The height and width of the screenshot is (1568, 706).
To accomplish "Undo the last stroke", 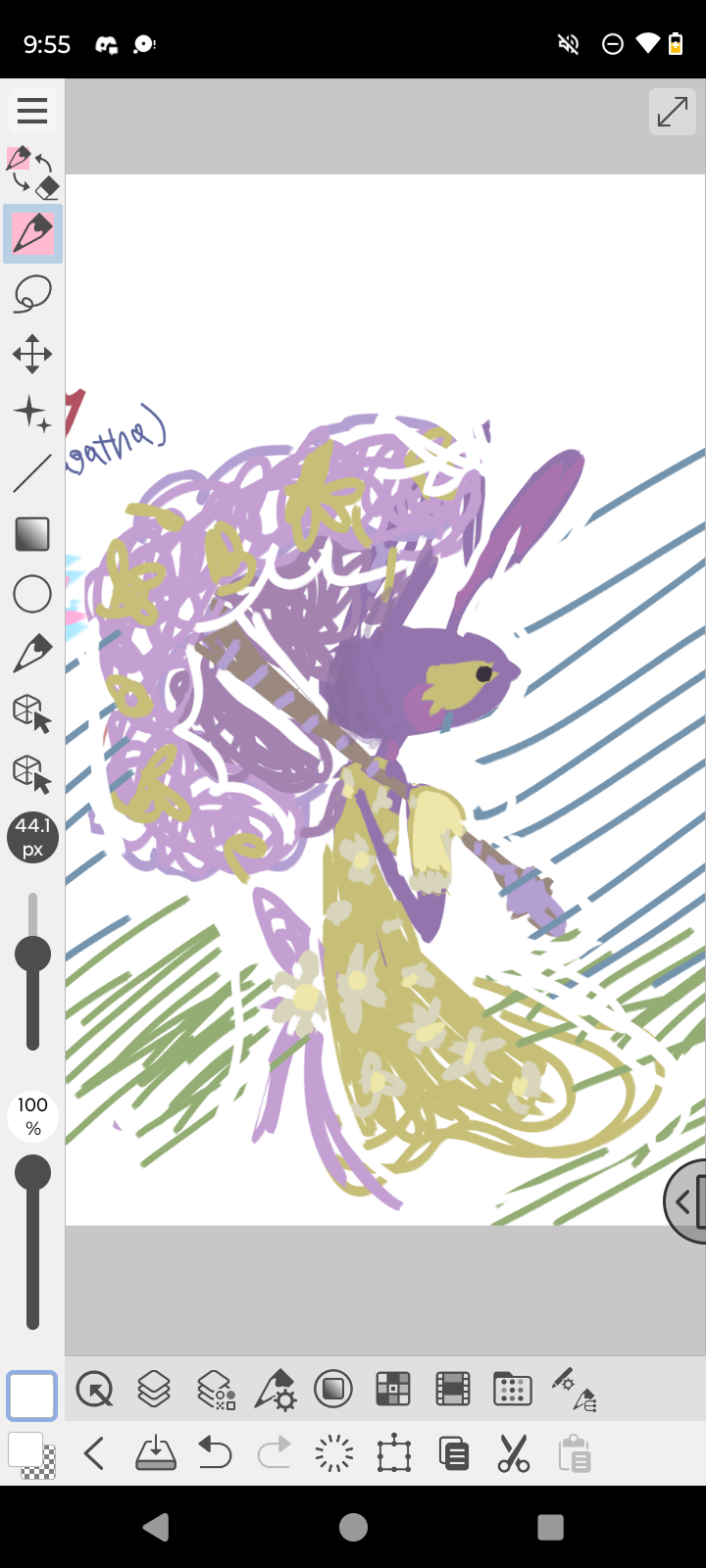I will coord(215,1454).
